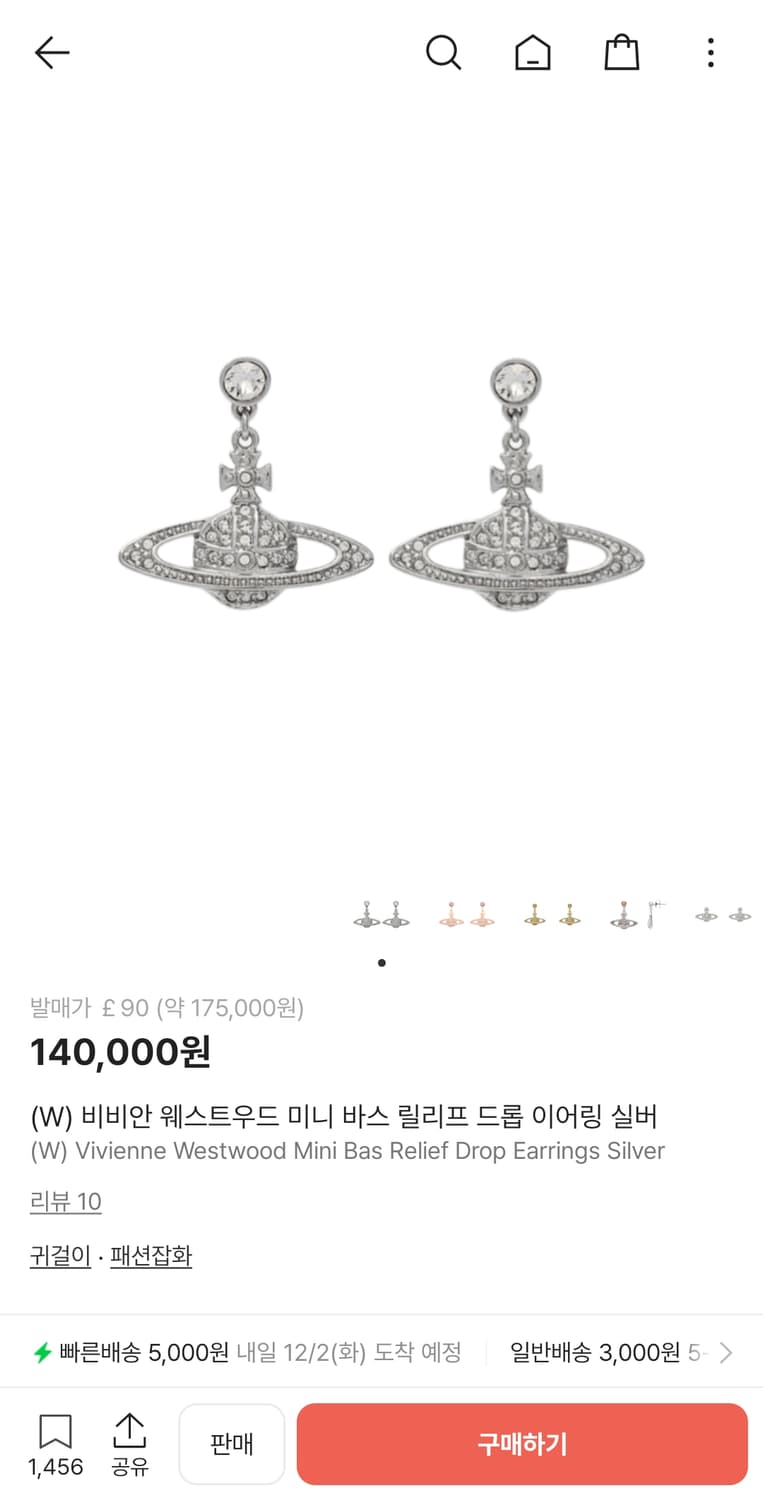Viewport: 763px width, 1500px height.
Task: Tap the carousel indicator dot
Action: click(380, 963)
